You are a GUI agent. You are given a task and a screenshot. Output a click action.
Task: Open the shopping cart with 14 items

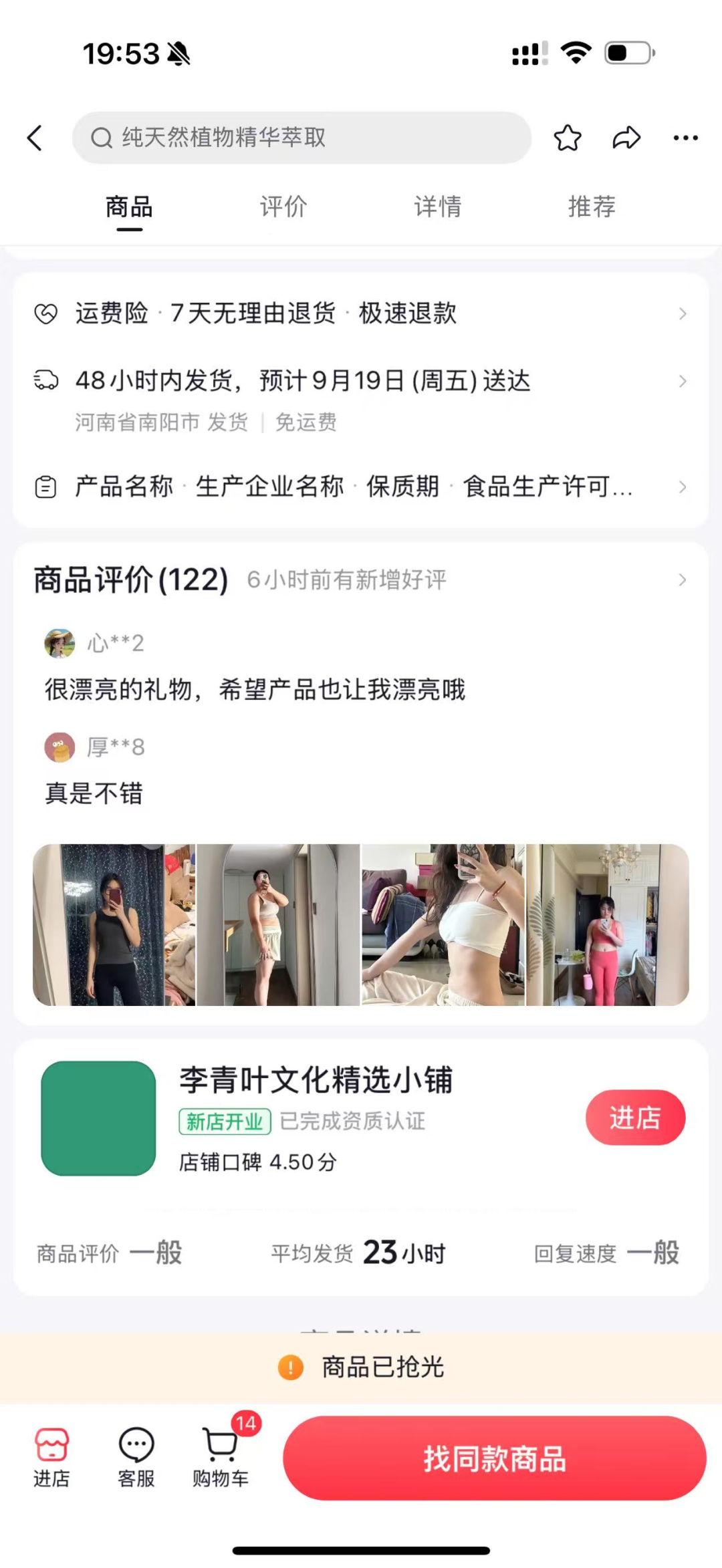(x=221, y=1457)
